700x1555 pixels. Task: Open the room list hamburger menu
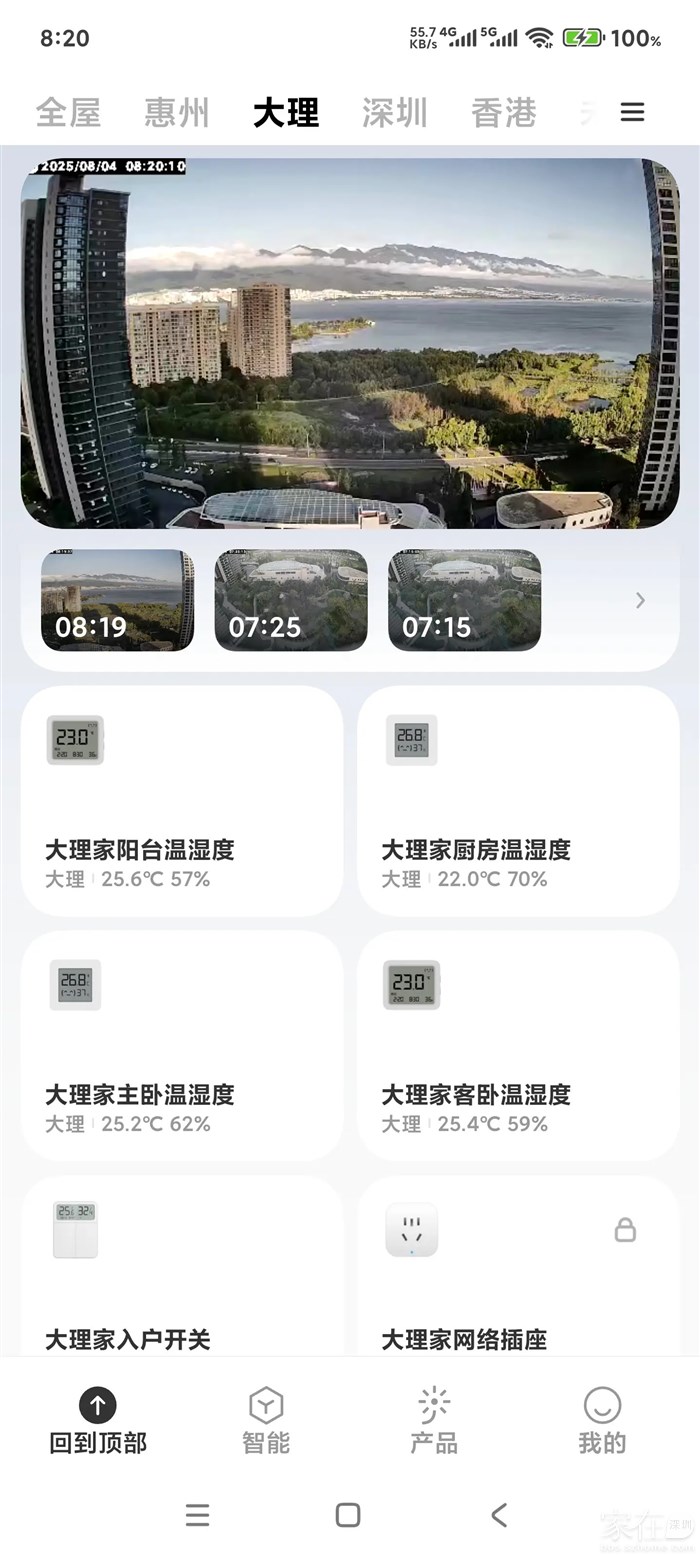(x=632, y=113)
